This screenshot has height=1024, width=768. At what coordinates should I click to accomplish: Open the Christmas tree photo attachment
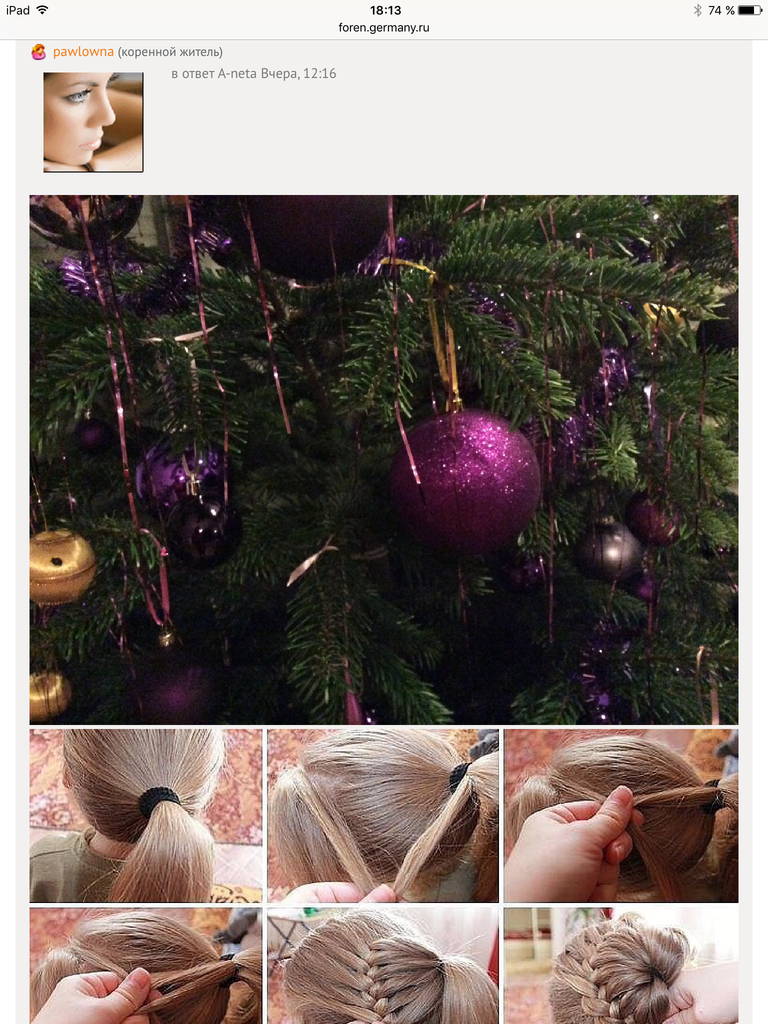pyautogui.click(x=384, y=459)
